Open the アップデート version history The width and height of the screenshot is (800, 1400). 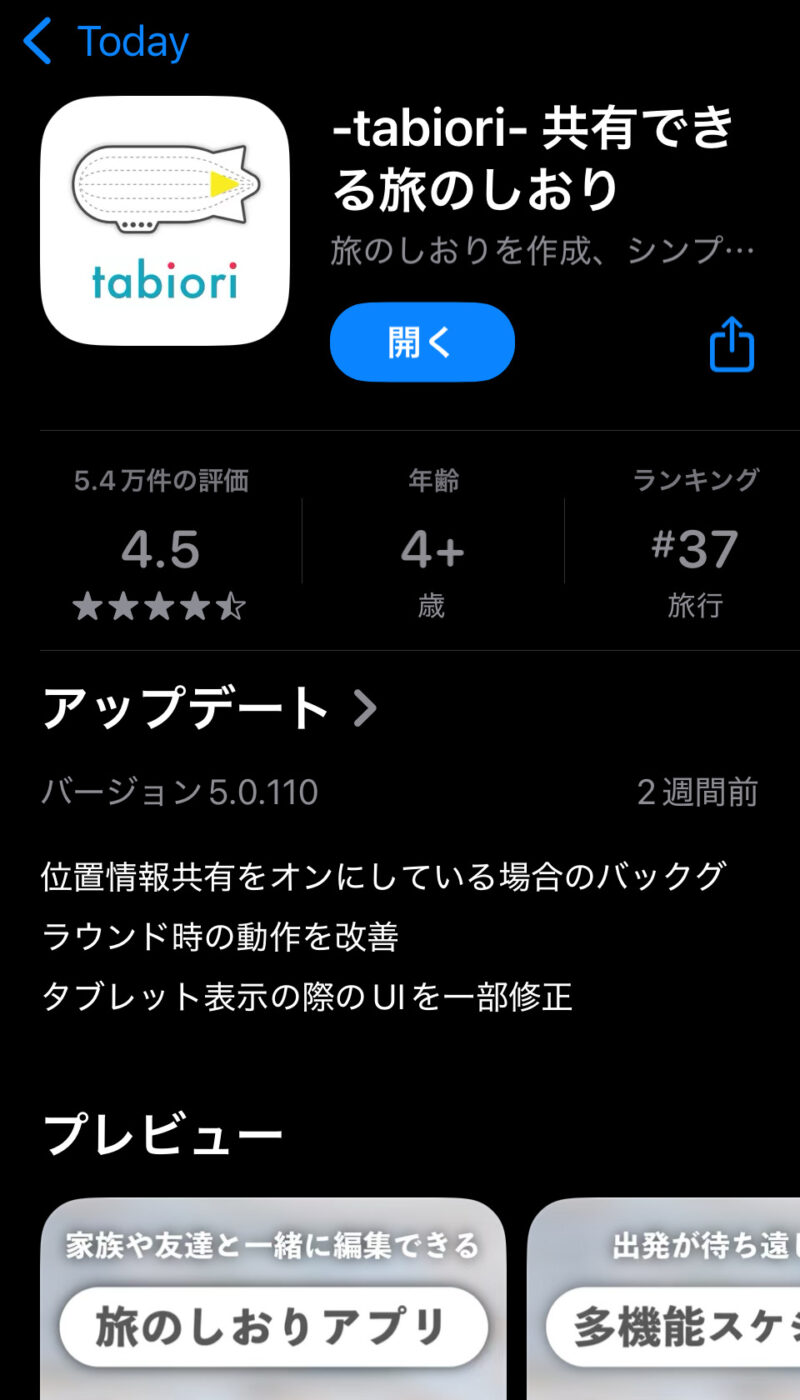coord(210,708)
